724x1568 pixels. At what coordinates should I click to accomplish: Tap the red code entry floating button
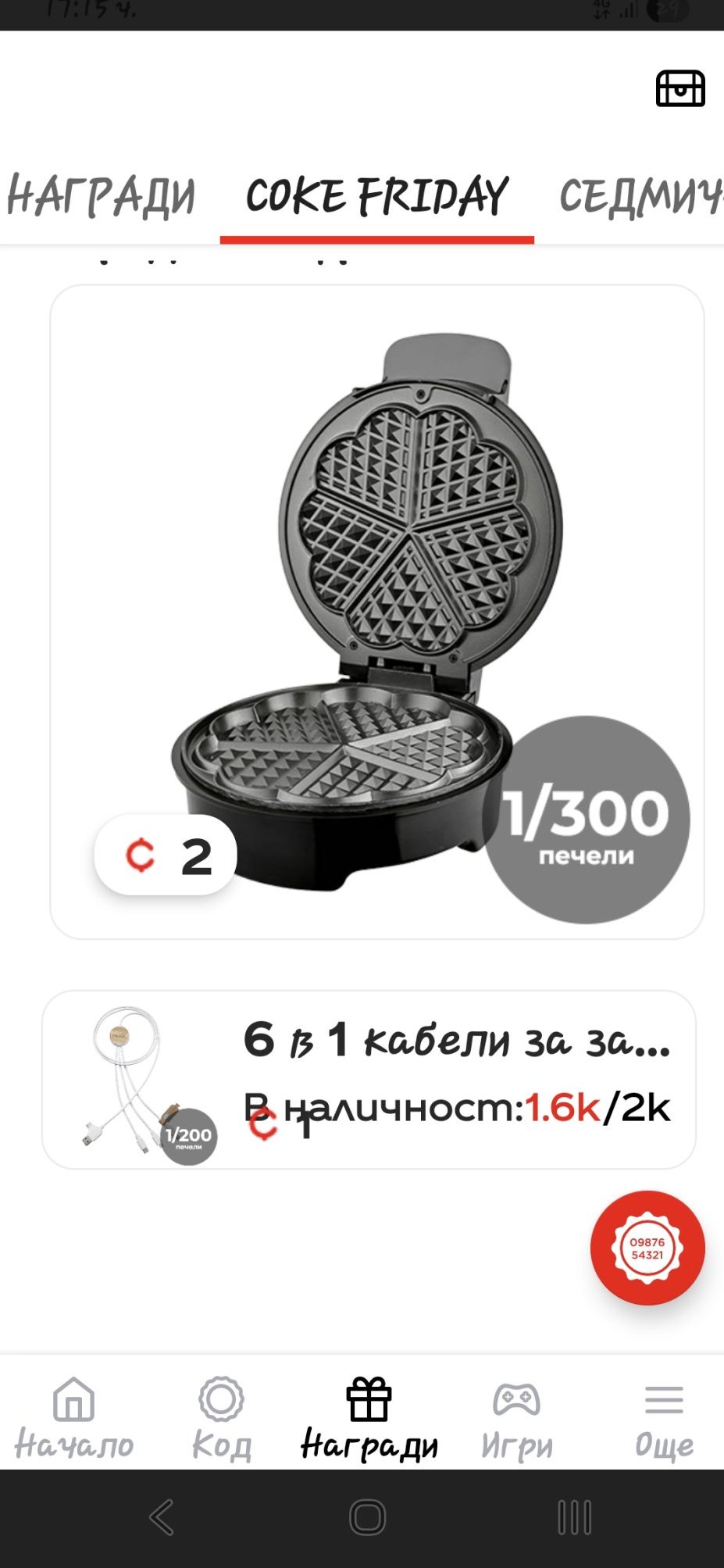click(x=647, y=1248)
